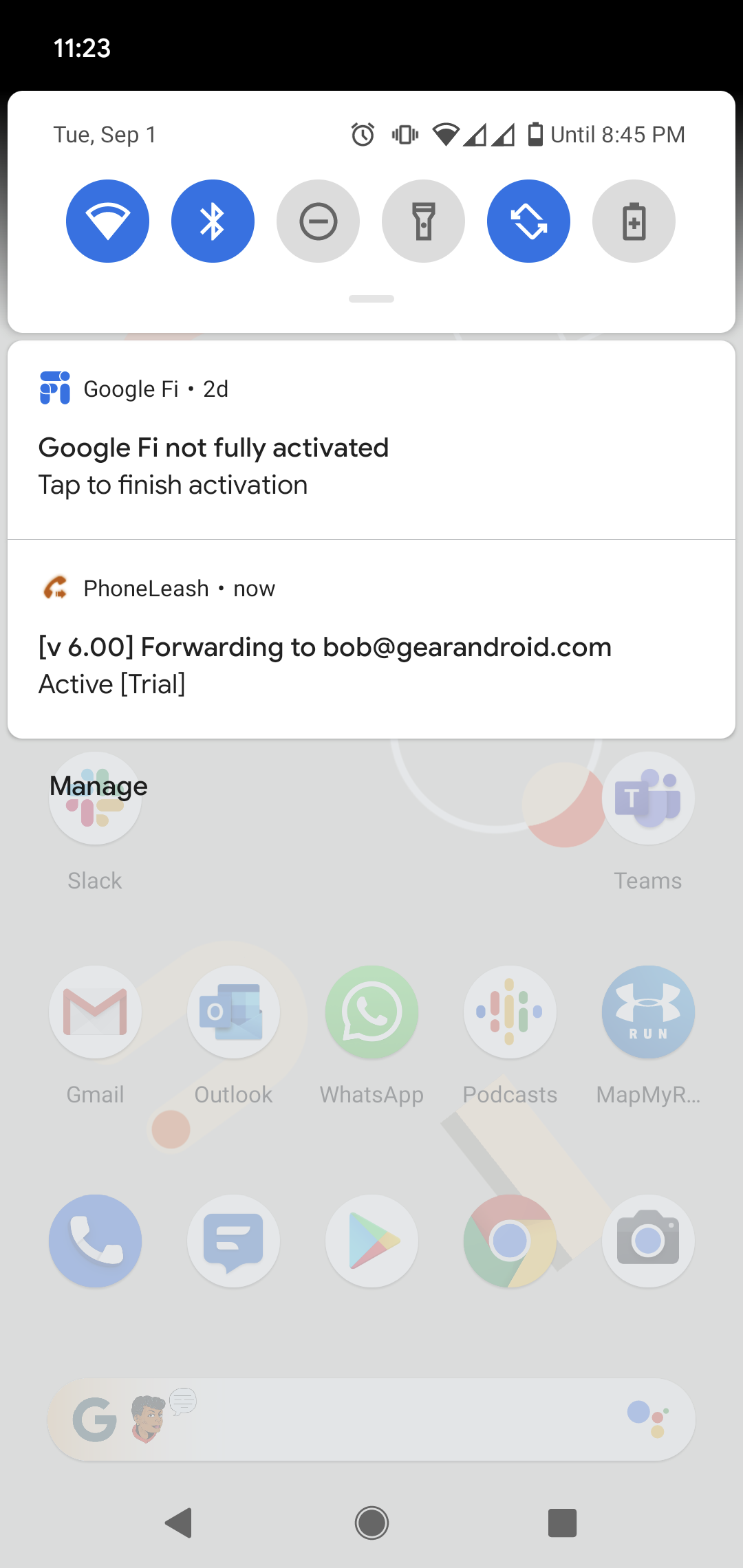
Task: Tap Manage notifications
Action: point(98,785)
